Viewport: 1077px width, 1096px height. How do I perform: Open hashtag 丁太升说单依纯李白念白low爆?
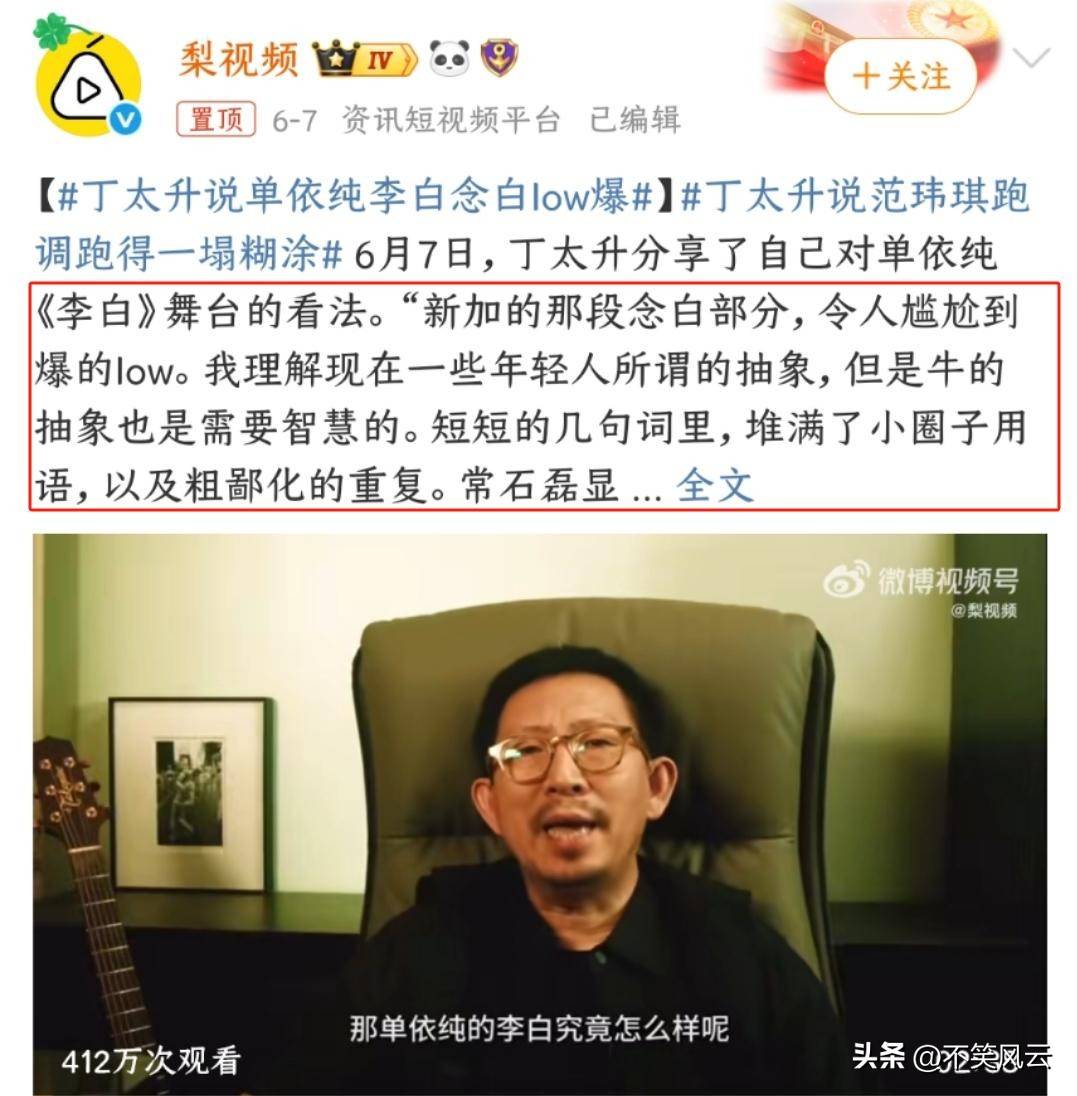click(355, 196)
